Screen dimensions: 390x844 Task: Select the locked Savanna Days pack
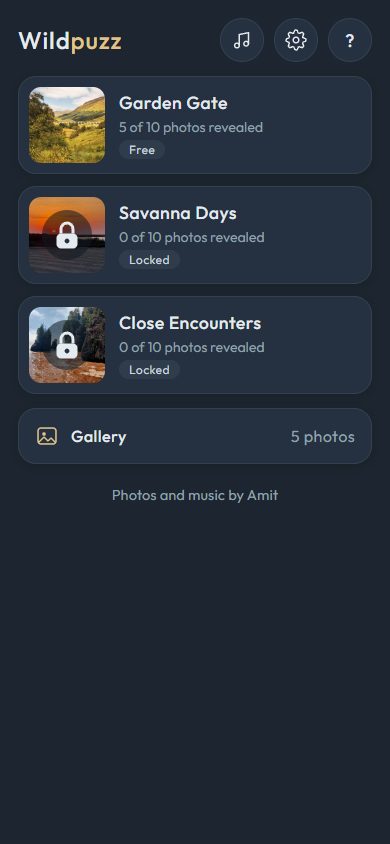195,235
